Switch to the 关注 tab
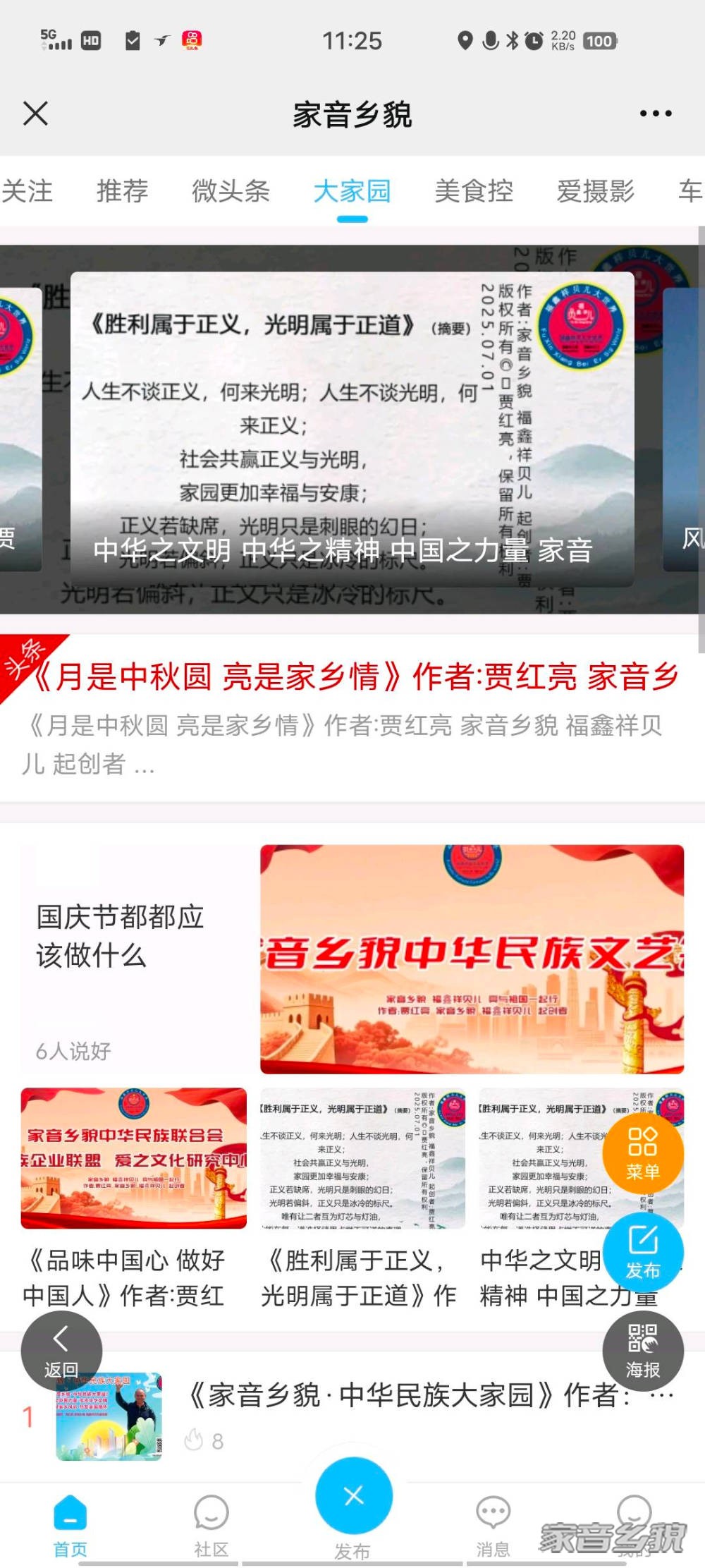The width and height of the screenshot is (705, 1568). [x=27, y=191]
